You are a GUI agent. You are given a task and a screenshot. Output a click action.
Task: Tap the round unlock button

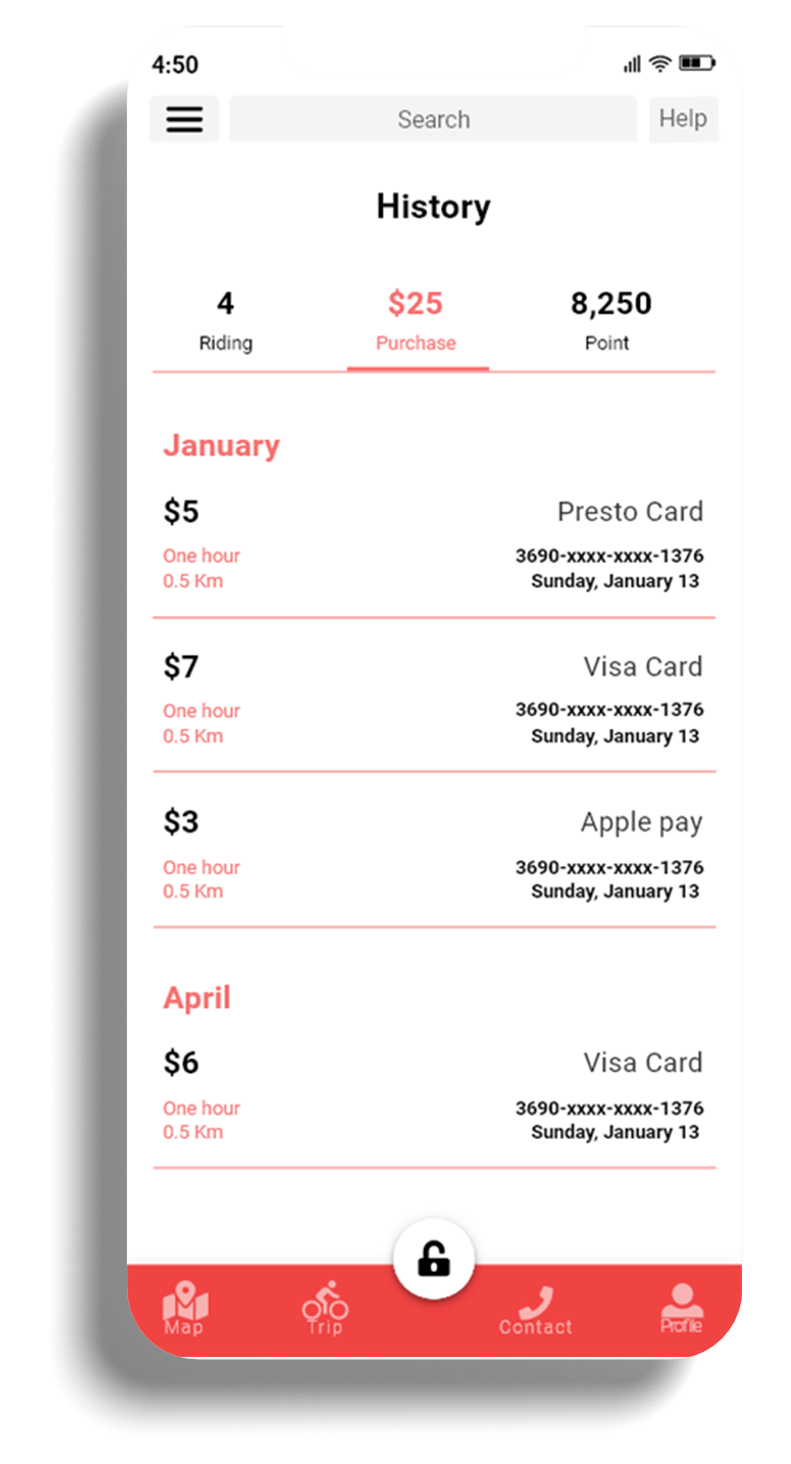coord(434,1259)
